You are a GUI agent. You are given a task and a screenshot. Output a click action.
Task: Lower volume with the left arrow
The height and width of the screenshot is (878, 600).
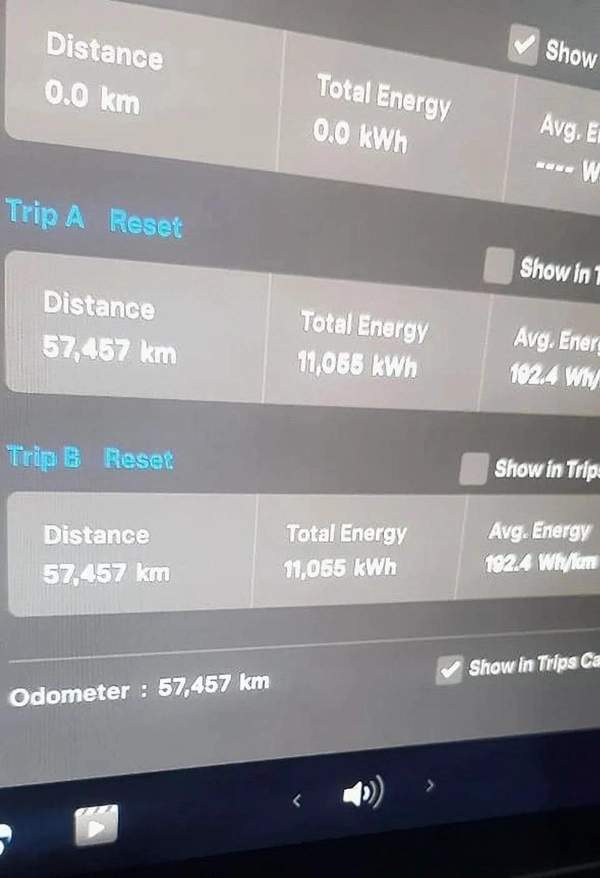296,800
